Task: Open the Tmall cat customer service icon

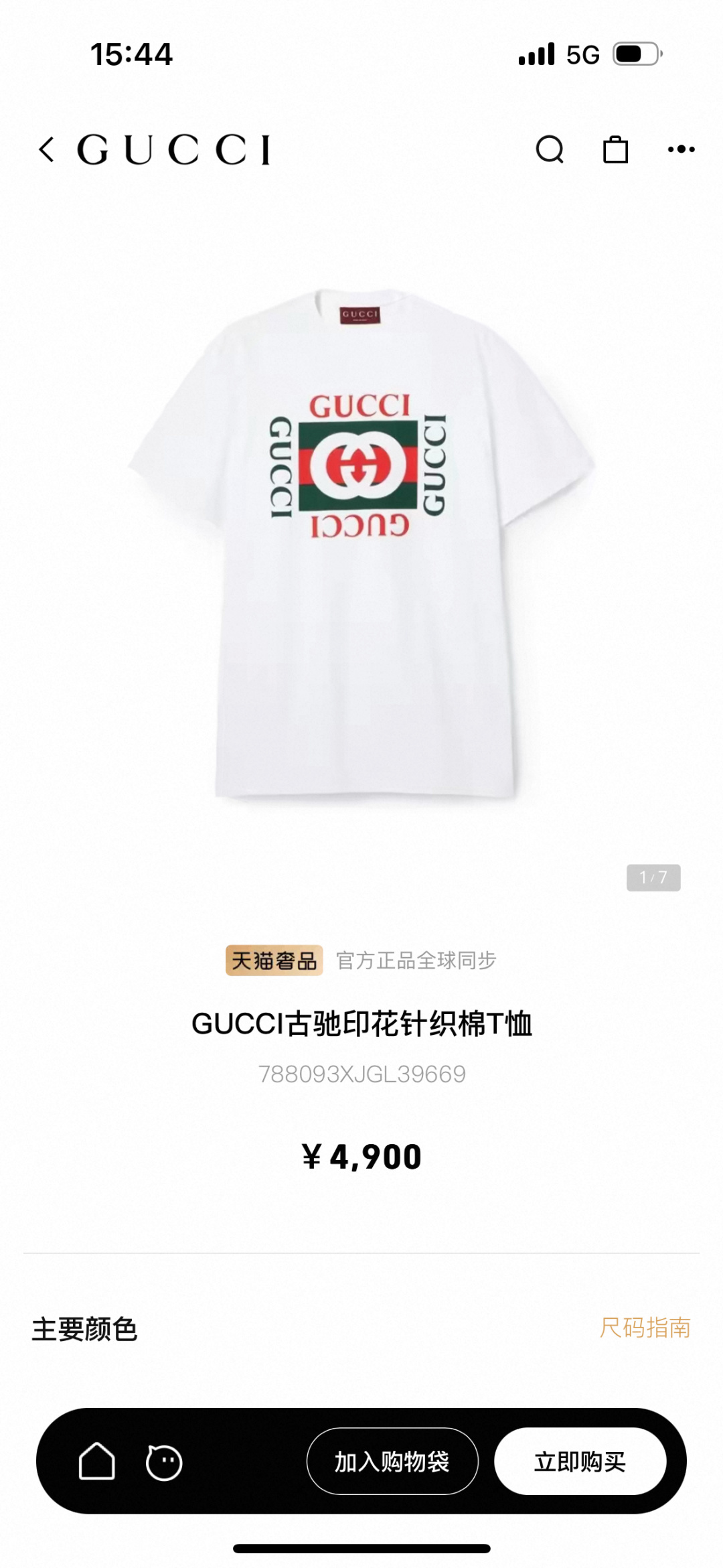Action: tap(164, 1462)
